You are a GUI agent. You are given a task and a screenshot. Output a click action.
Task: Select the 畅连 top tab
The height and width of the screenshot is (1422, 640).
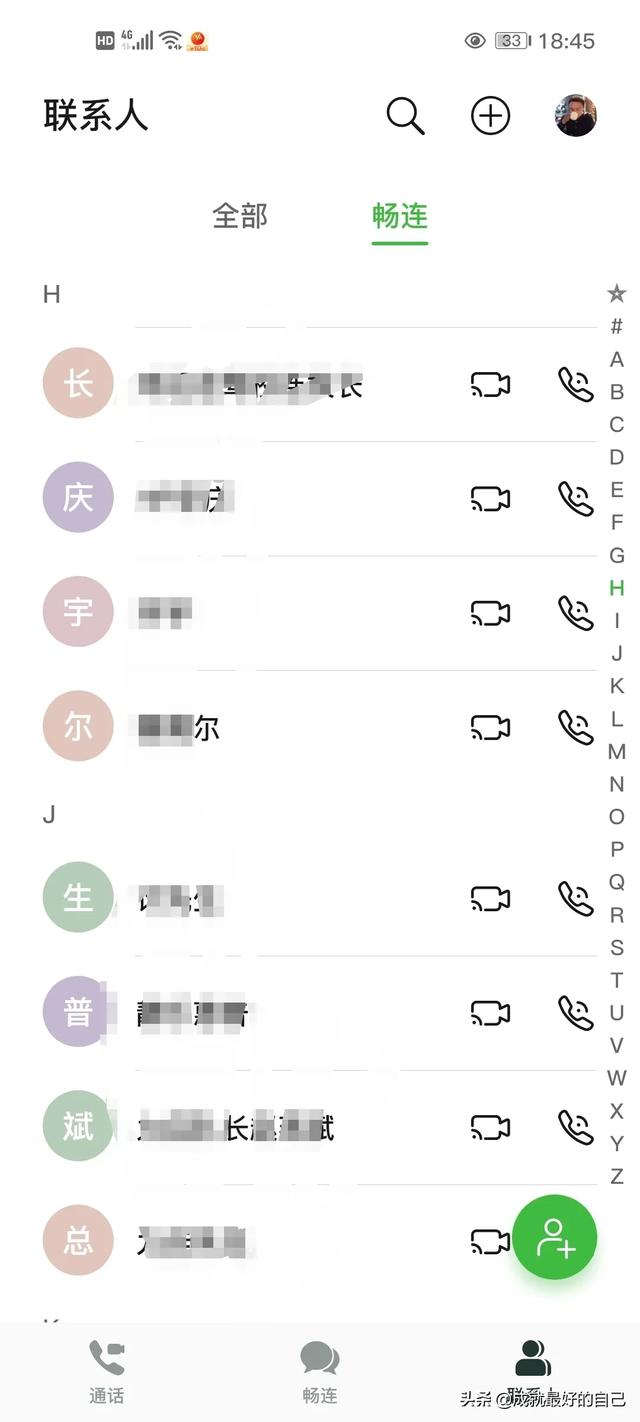400,215
